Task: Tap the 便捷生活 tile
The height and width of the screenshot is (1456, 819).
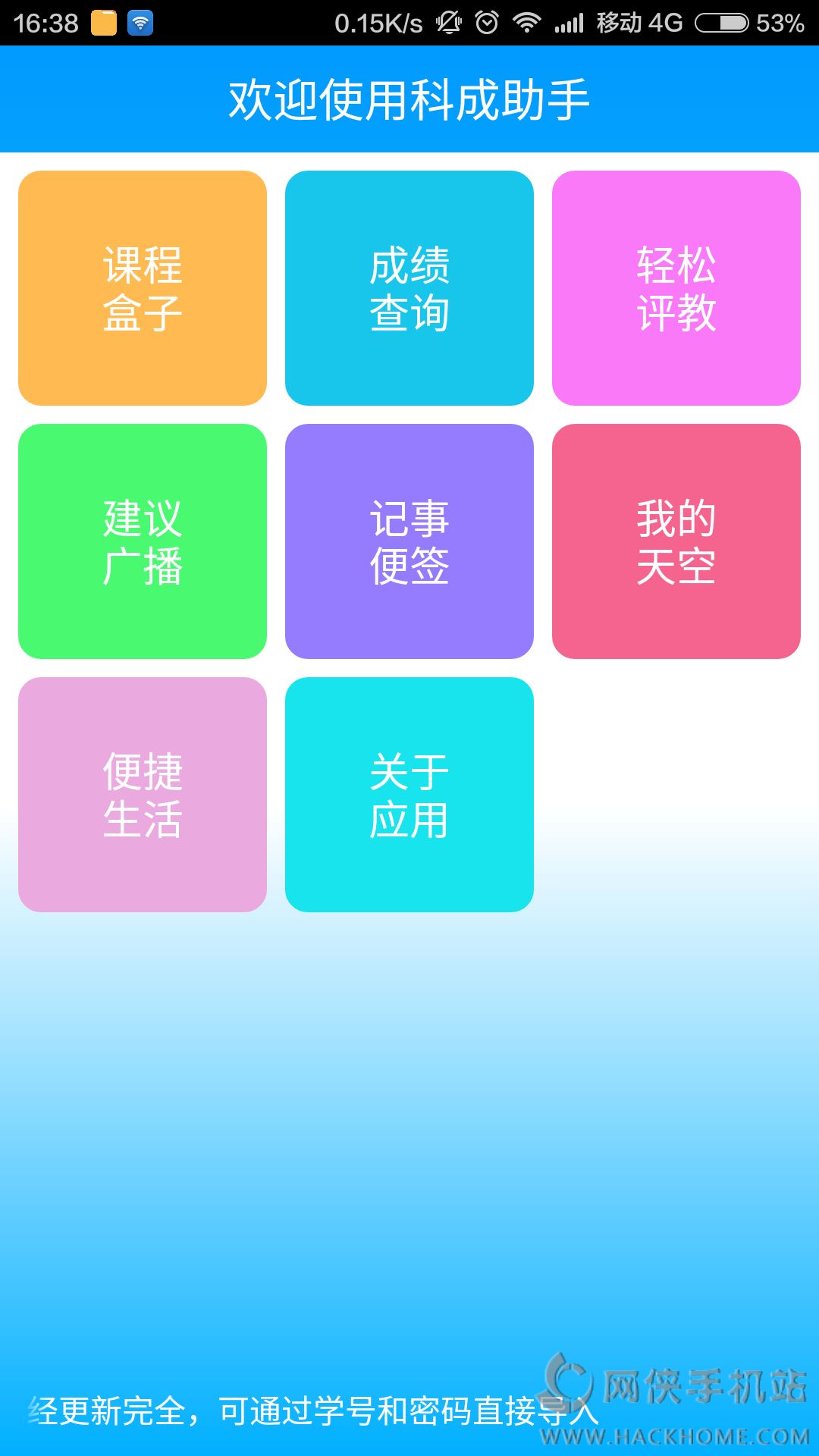Action: click(x=143, y=795)
